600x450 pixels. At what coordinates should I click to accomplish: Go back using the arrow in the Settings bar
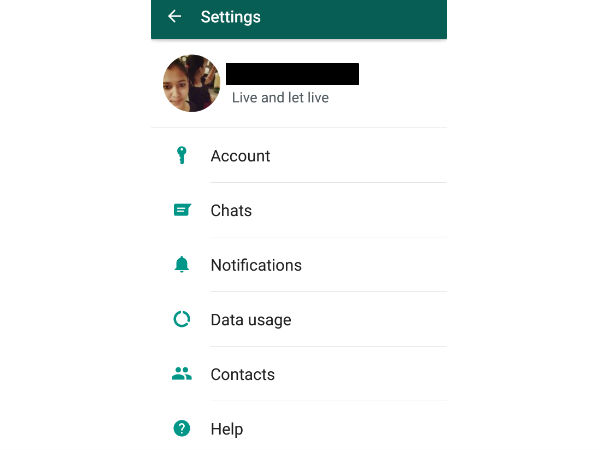[x=175, y=17]
